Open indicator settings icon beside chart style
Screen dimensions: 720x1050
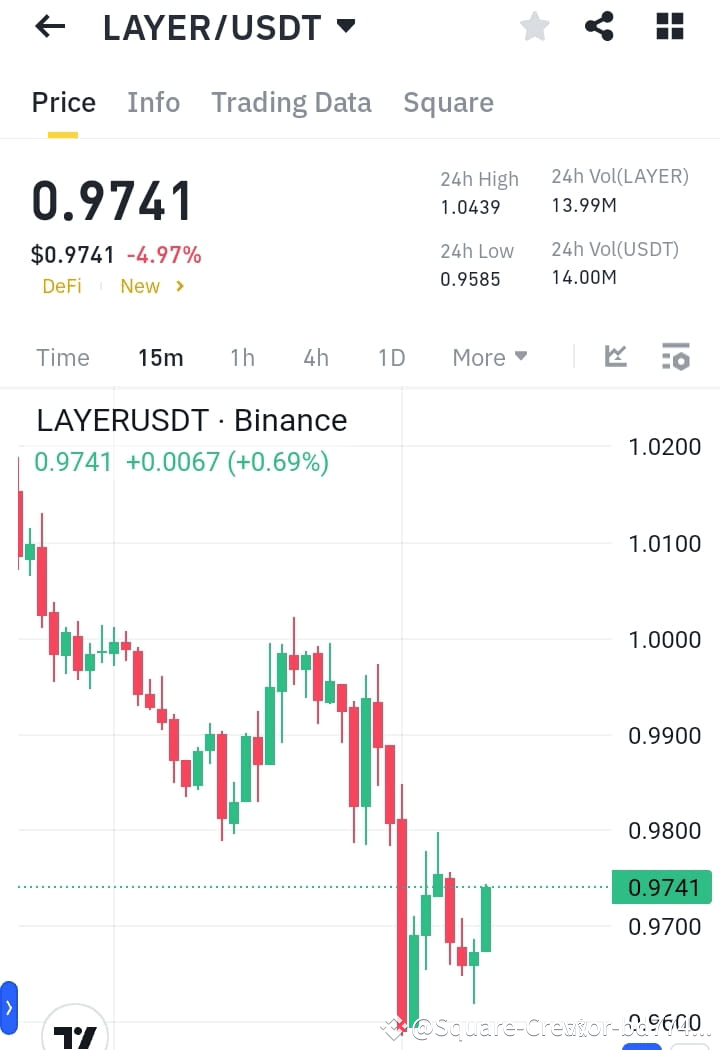tap(675, 356)
